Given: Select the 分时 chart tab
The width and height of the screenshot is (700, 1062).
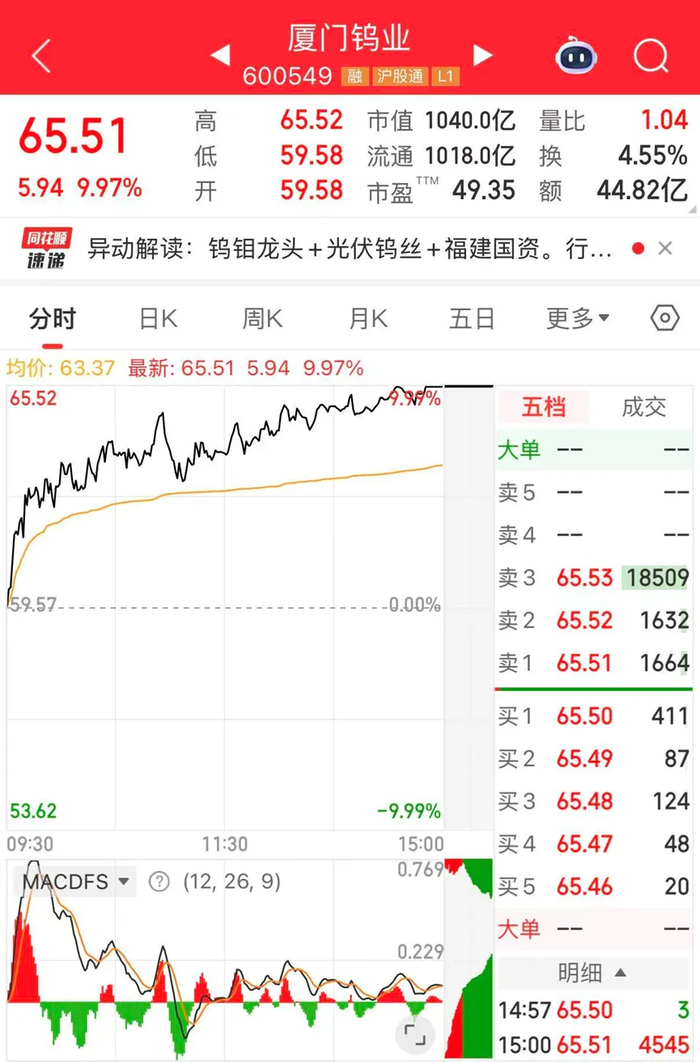Looking at the screenshot, I should [x=52, y=319].
